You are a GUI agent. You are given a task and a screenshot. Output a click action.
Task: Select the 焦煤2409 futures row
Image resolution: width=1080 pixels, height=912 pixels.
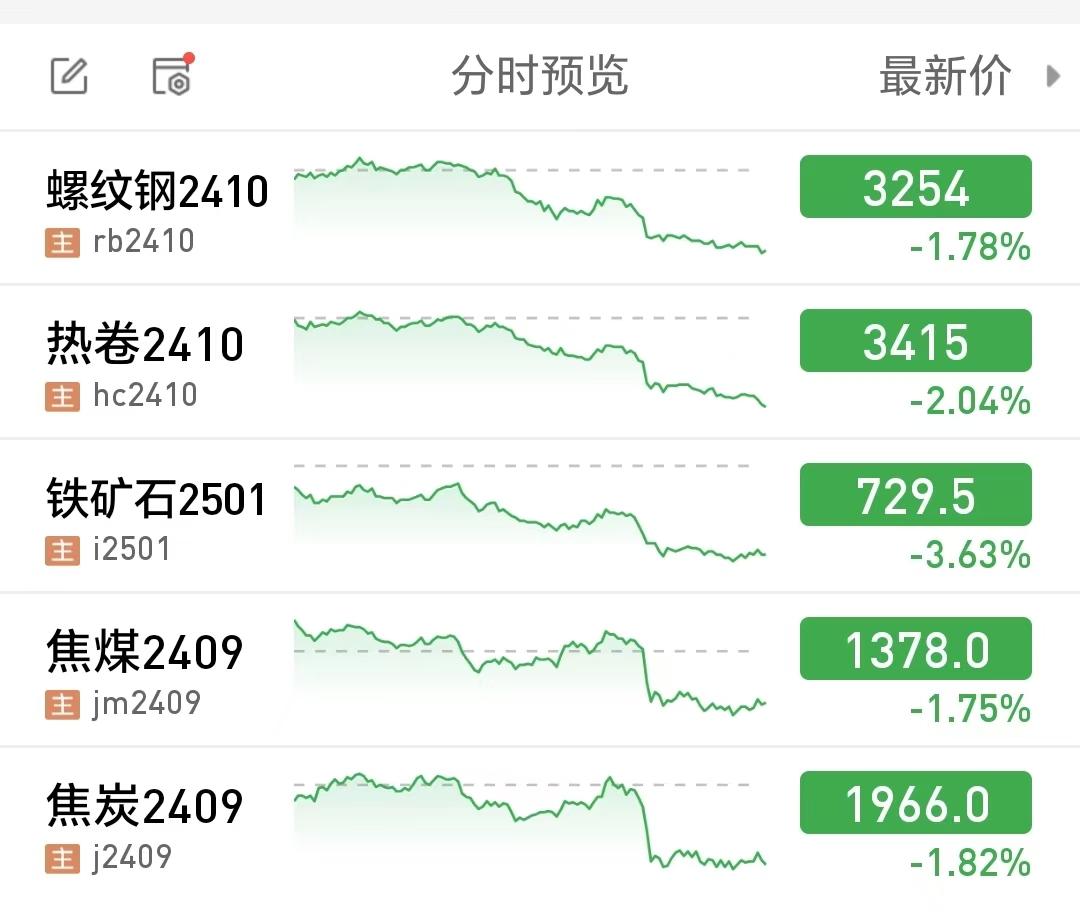click(x=145, y=652)
